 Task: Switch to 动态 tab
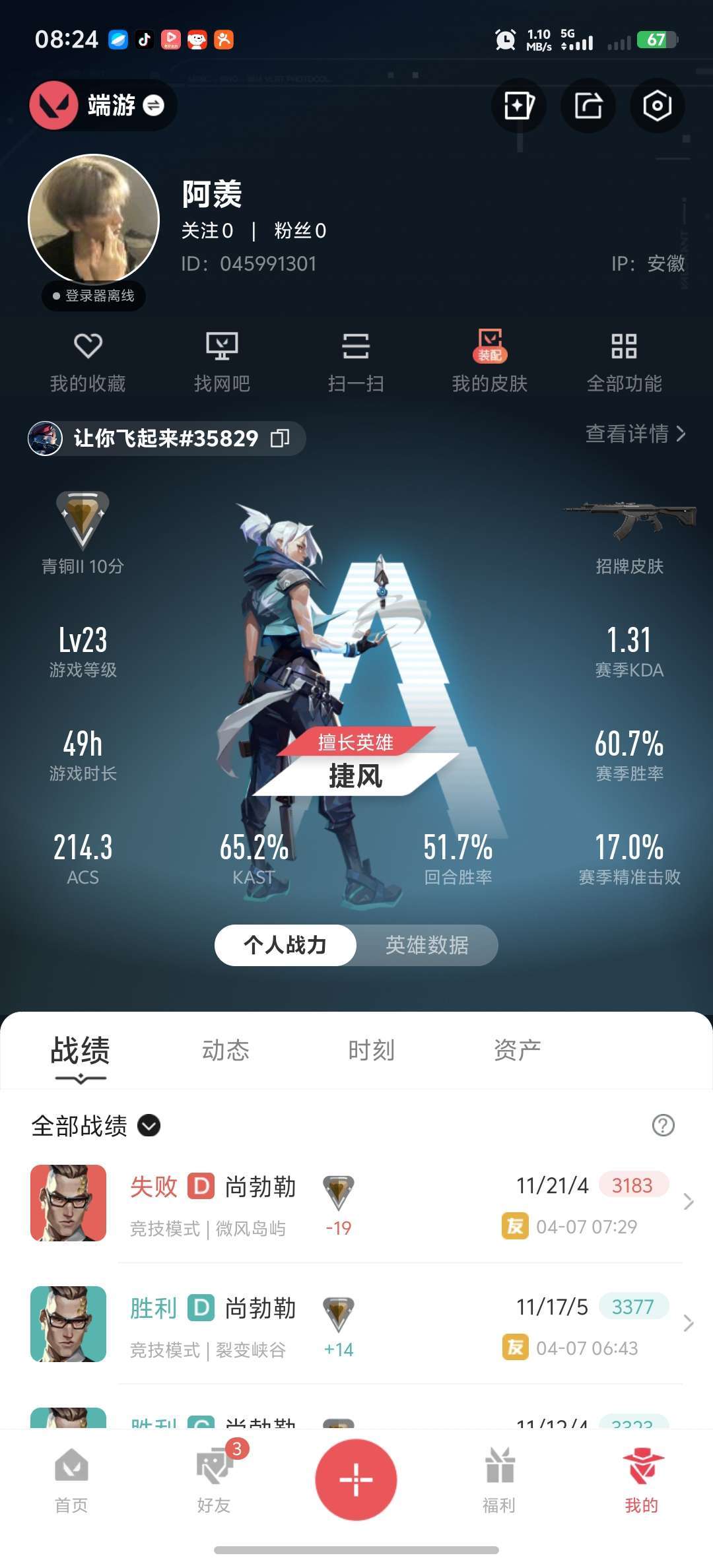tap(226, 1050)
